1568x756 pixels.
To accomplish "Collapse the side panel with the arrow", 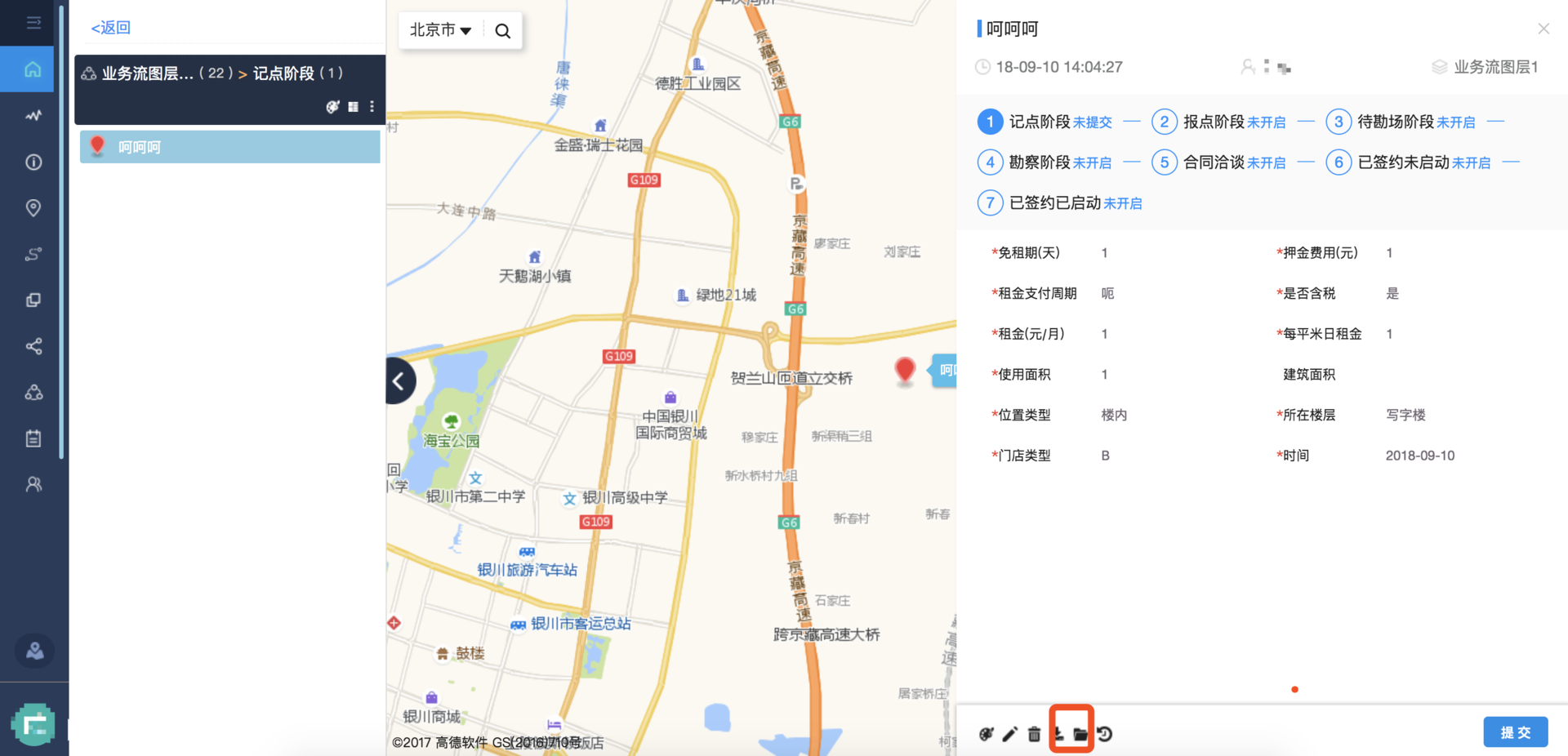I will pyautogui.click(x=399, y=380).
